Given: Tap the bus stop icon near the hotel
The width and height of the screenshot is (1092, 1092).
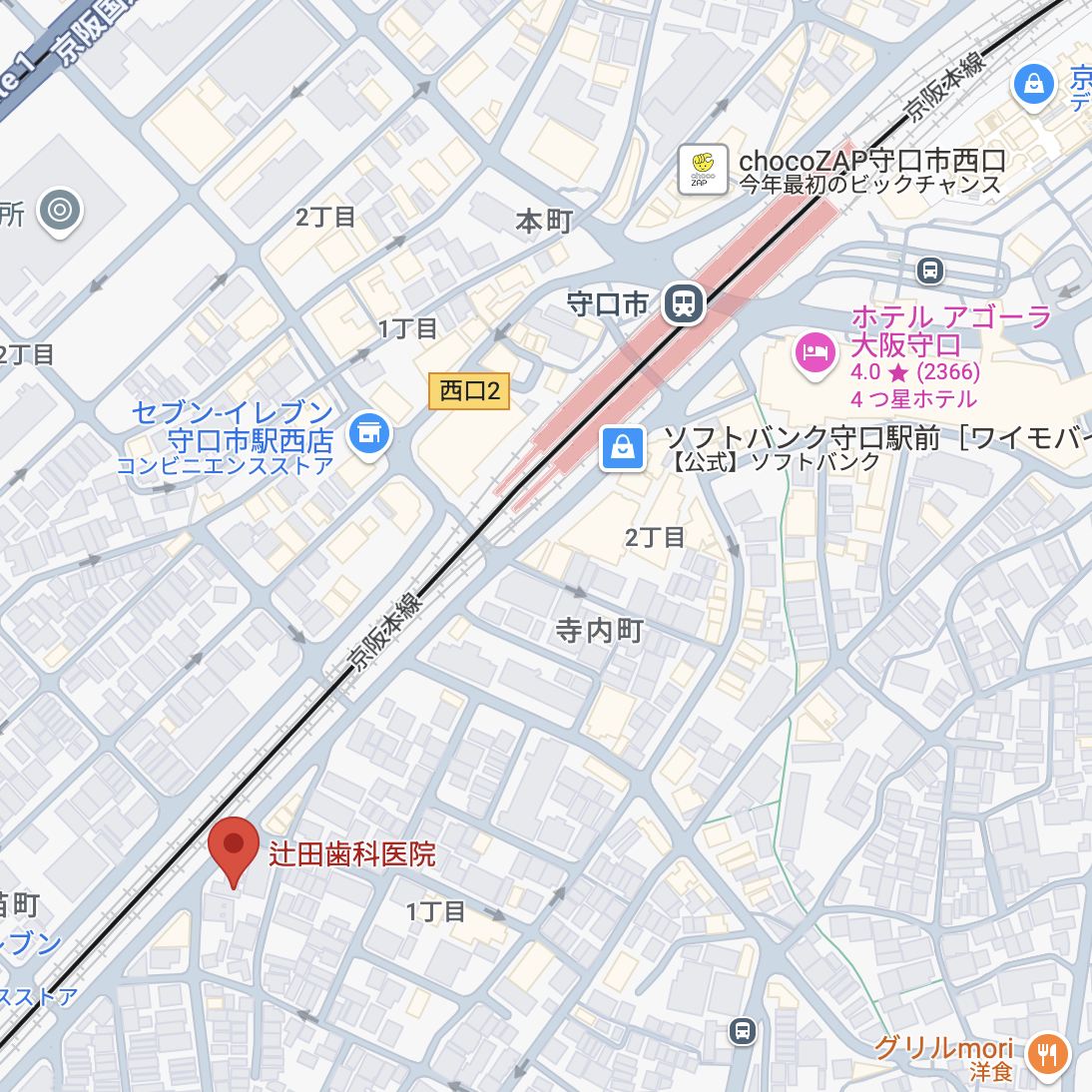Looking at the screenshot, I should click(x=929, y=270).
